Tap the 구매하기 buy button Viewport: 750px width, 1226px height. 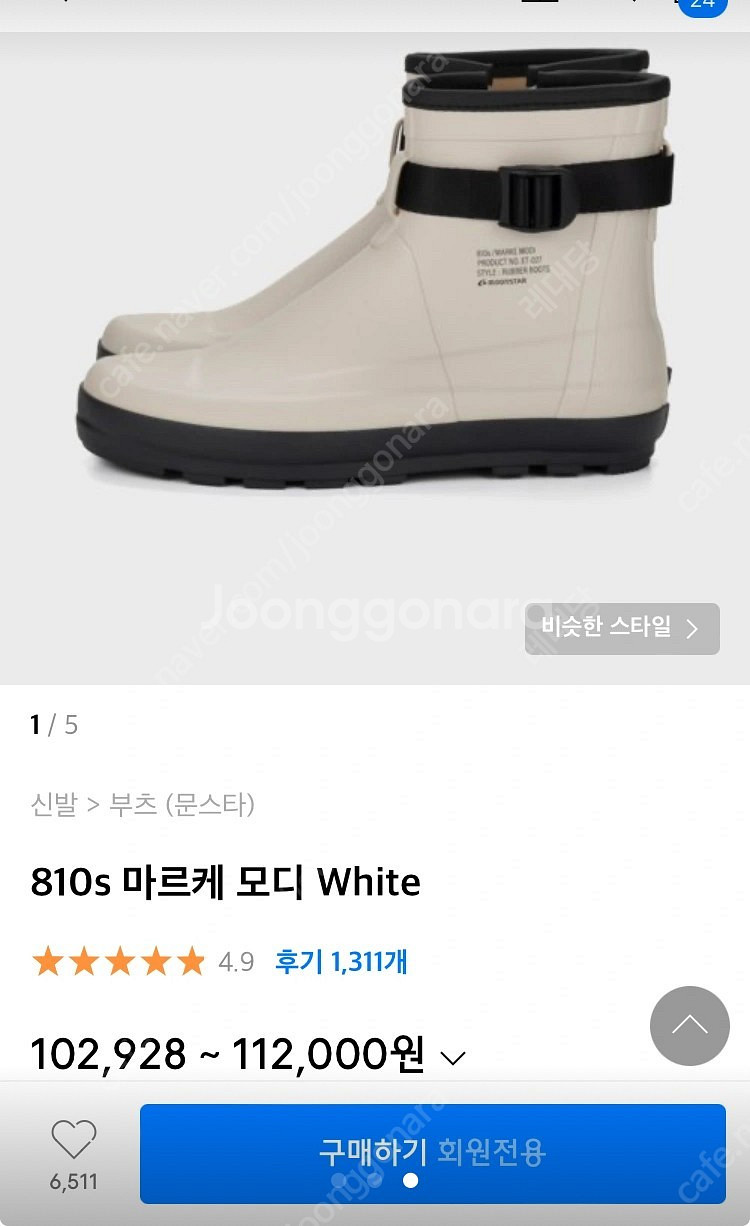(432, 1153)
